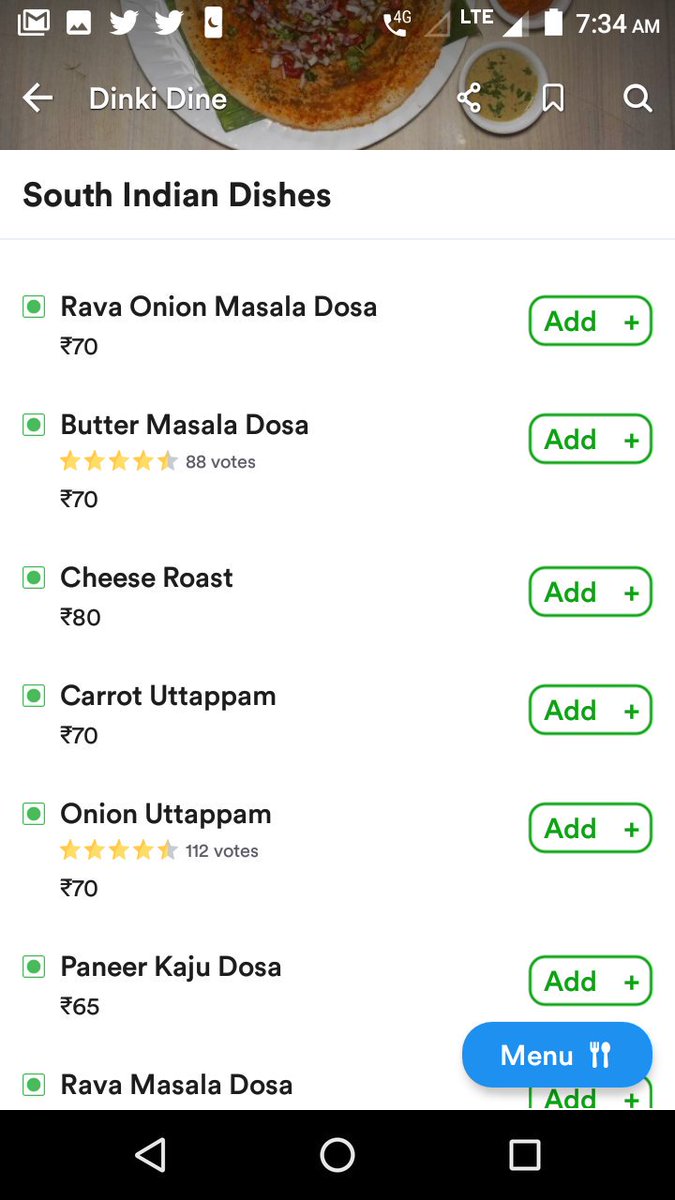Go back from Dinki Dine
The image size is (675, 1200).
tap(38, 98)
